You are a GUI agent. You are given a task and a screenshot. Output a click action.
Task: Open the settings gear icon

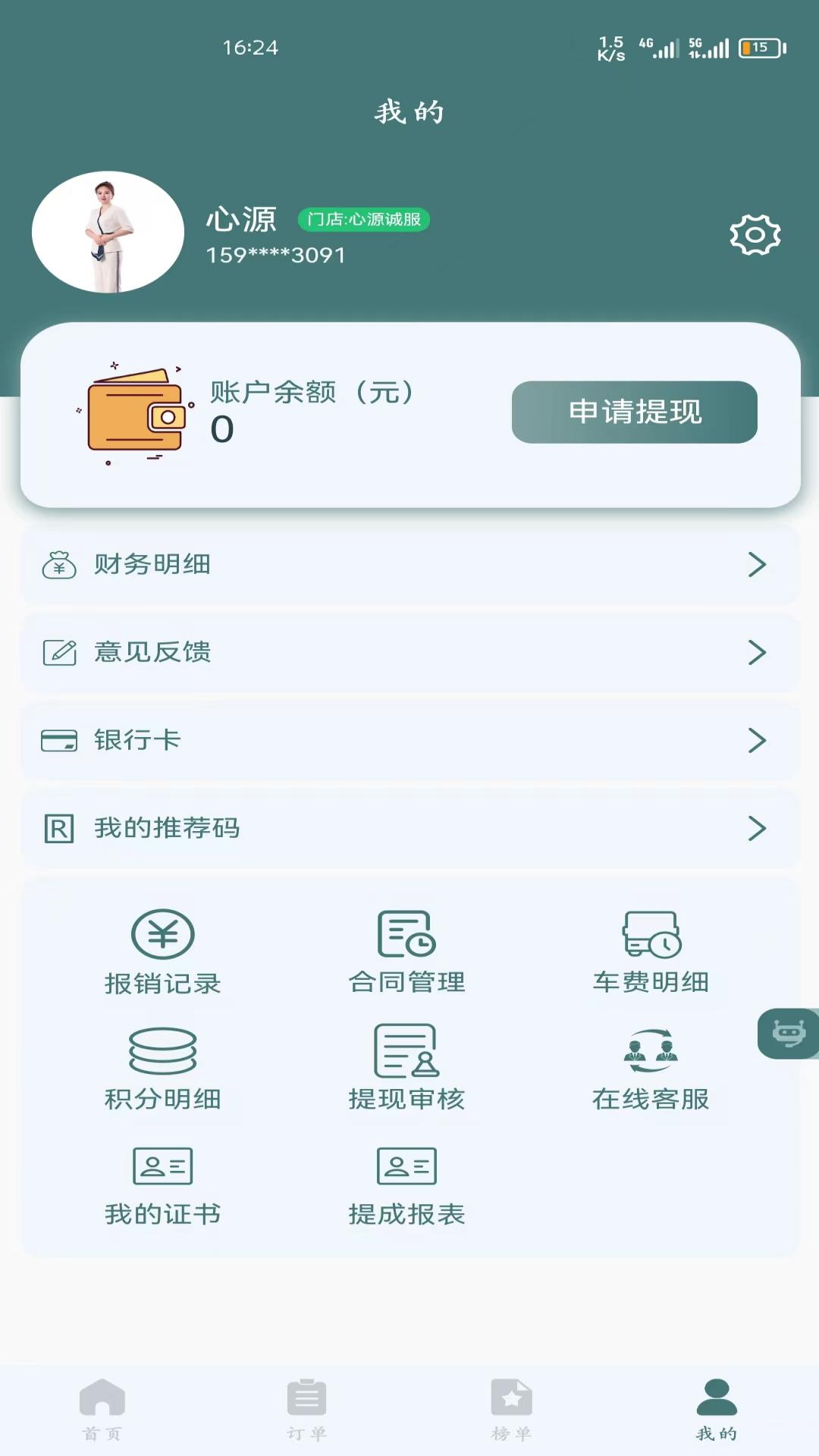pyautogui.click(x=755, y=235)
